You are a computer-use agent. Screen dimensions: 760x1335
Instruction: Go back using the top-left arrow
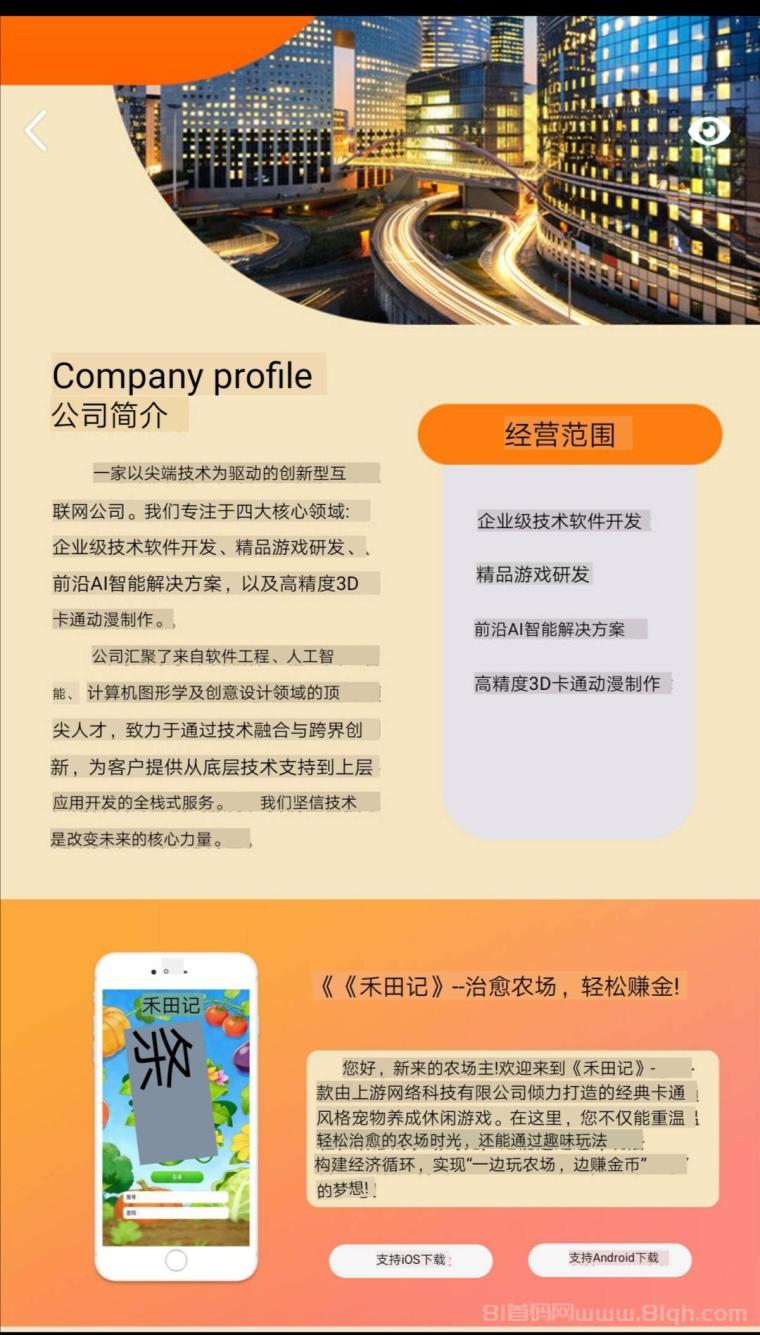[36, 131]
